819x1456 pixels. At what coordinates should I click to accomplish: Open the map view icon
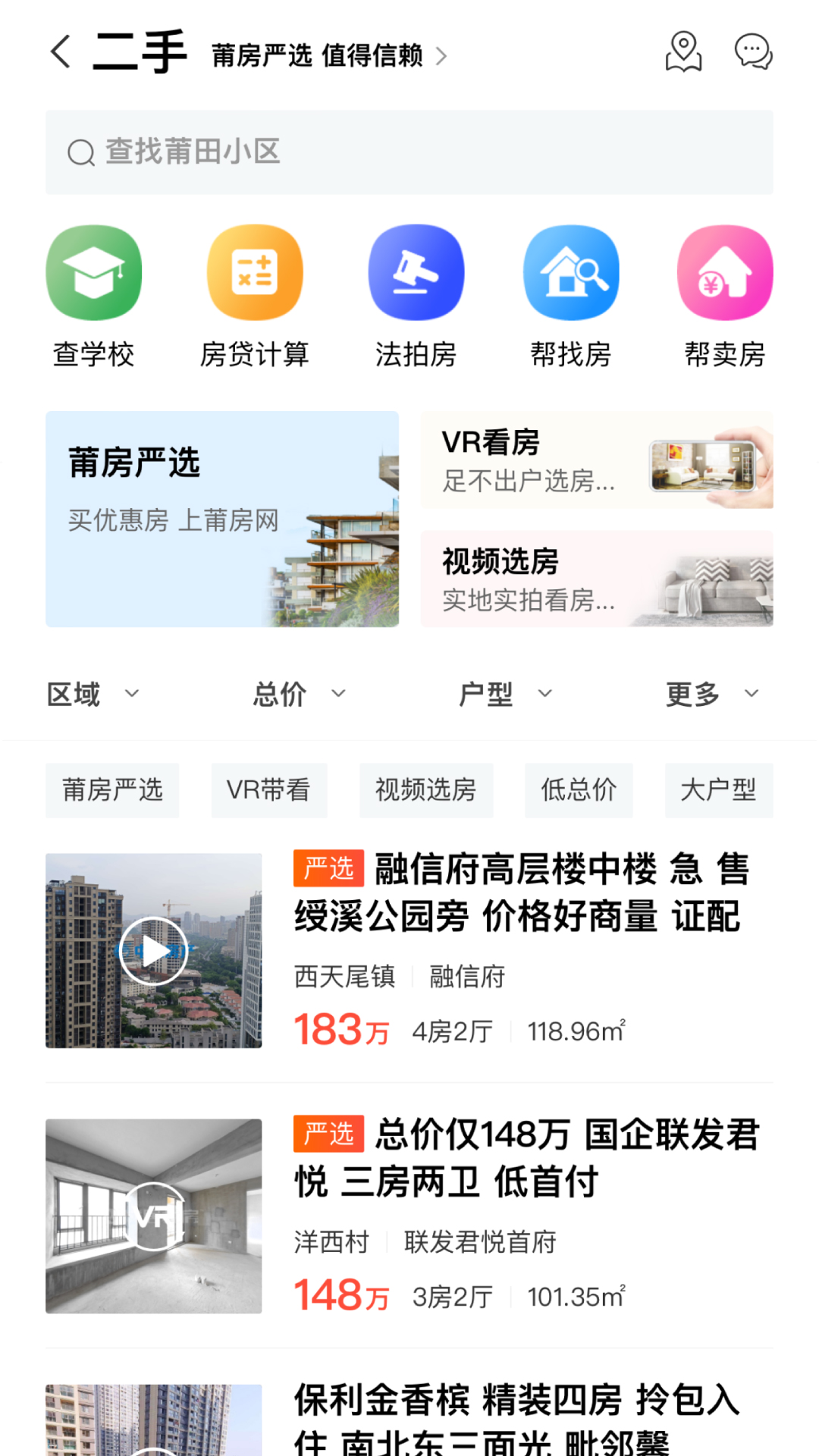coord(683,53)
